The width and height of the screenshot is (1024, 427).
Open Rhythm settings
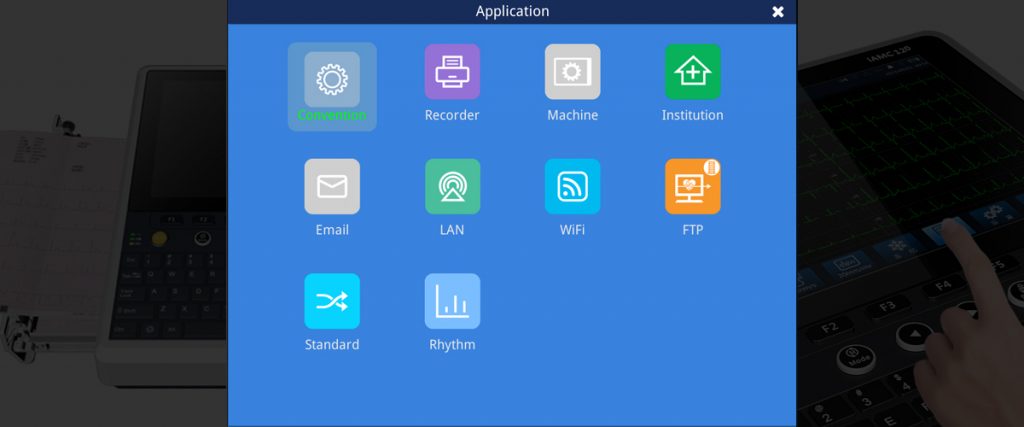tap(452, 301)
